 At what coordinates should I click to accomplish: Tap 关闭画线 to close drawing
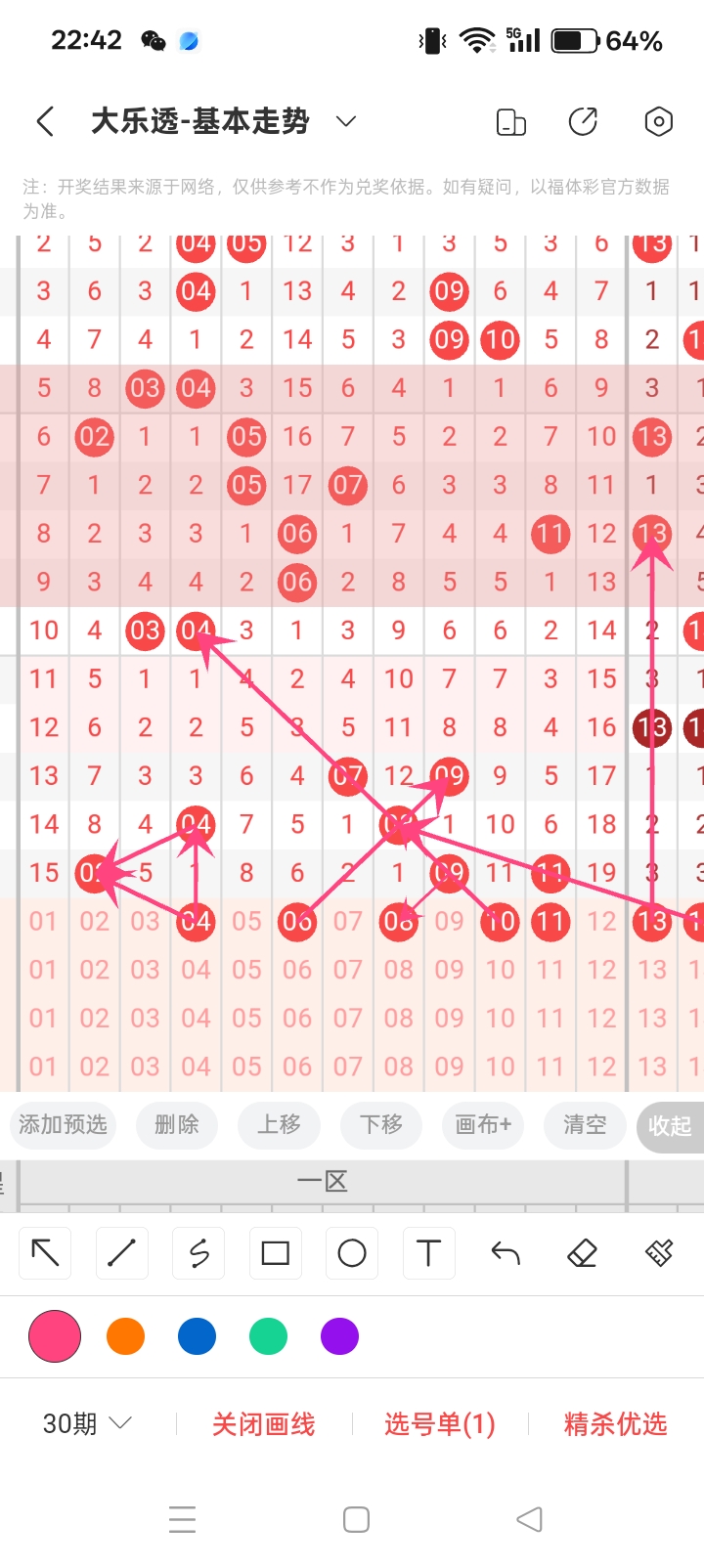click(x=264, y=1424)
